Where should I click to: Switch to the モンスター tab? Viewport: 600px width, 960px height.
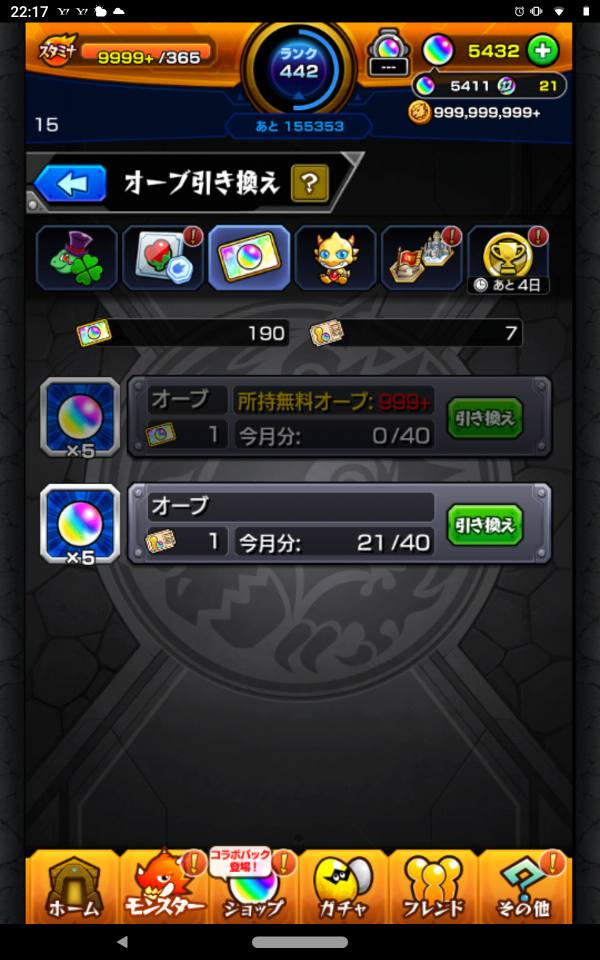point(163,886)
